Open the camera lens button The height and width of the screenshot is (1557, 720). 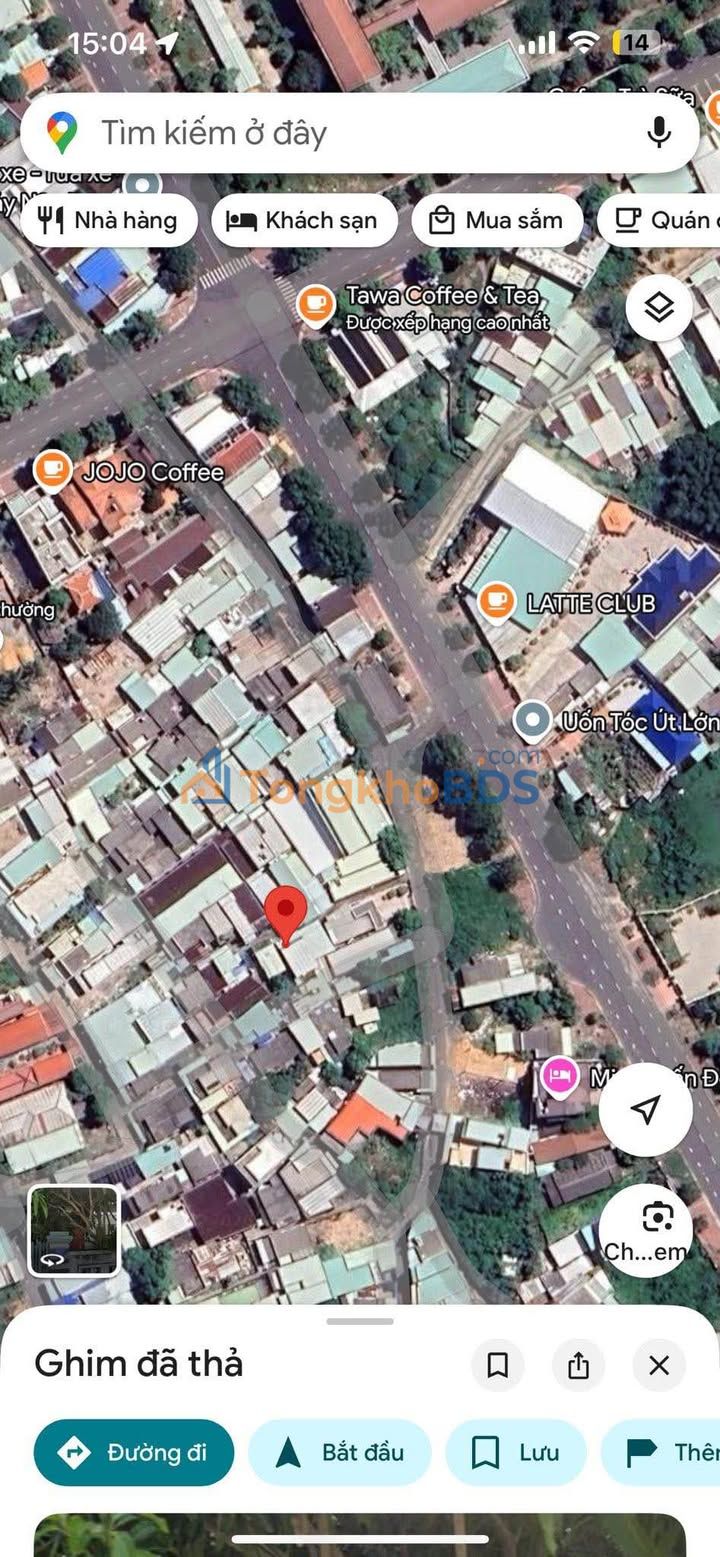tap(646, 1230)
